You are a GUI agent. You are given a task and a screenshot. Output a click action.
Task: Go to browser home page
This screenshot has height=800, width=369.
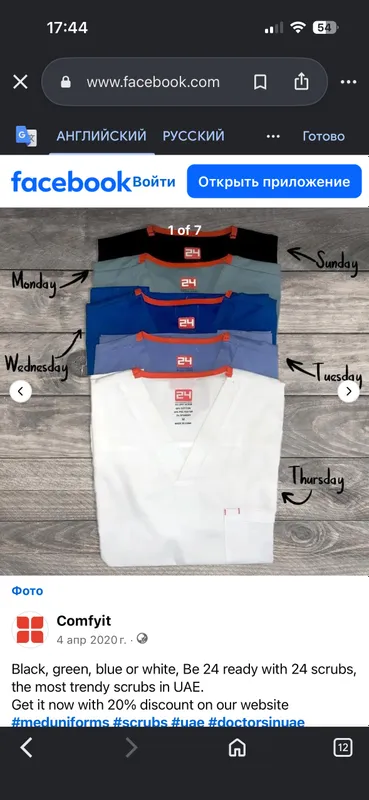coord(237,748)
